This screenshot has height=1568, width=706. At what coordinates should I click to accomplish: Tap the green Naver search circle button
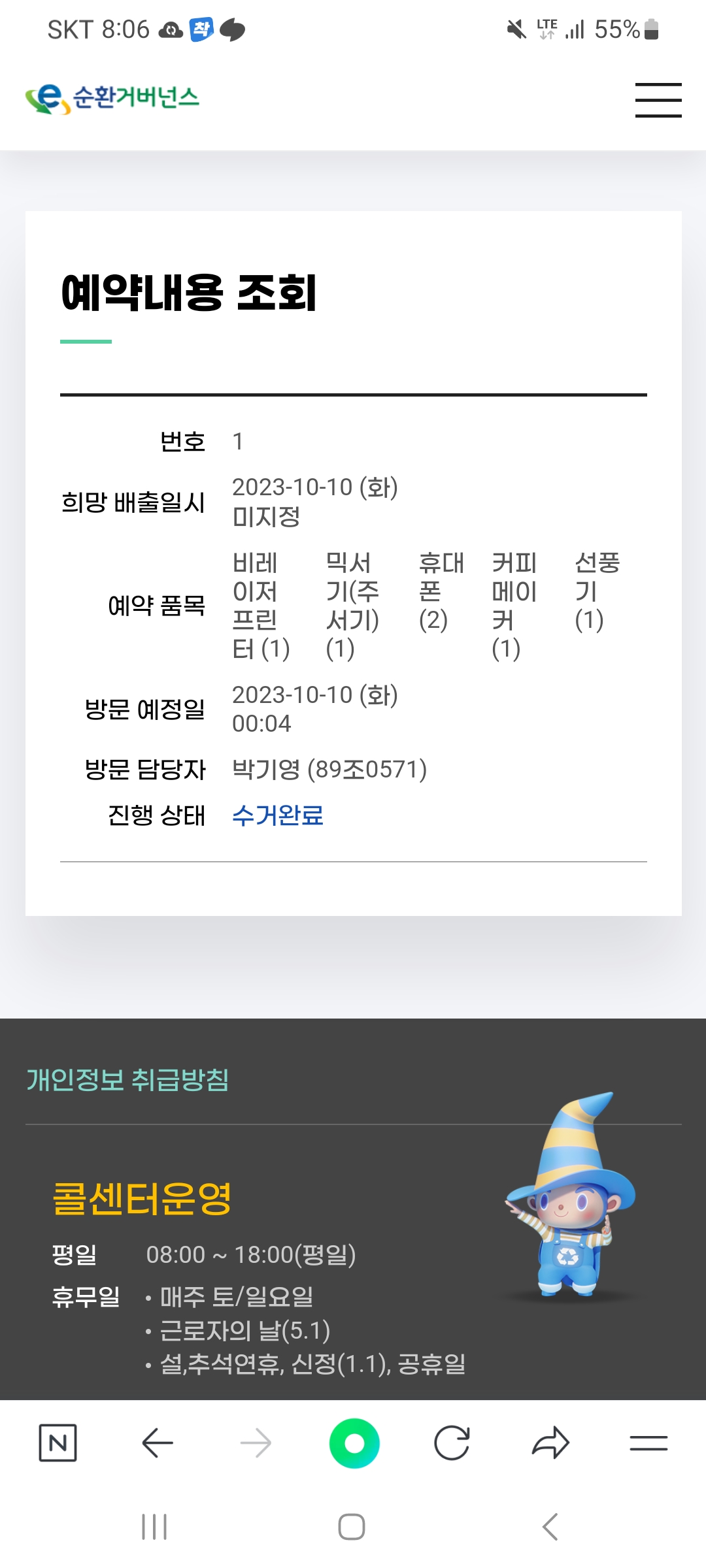pyautogui.click(x=354, y=1443)
